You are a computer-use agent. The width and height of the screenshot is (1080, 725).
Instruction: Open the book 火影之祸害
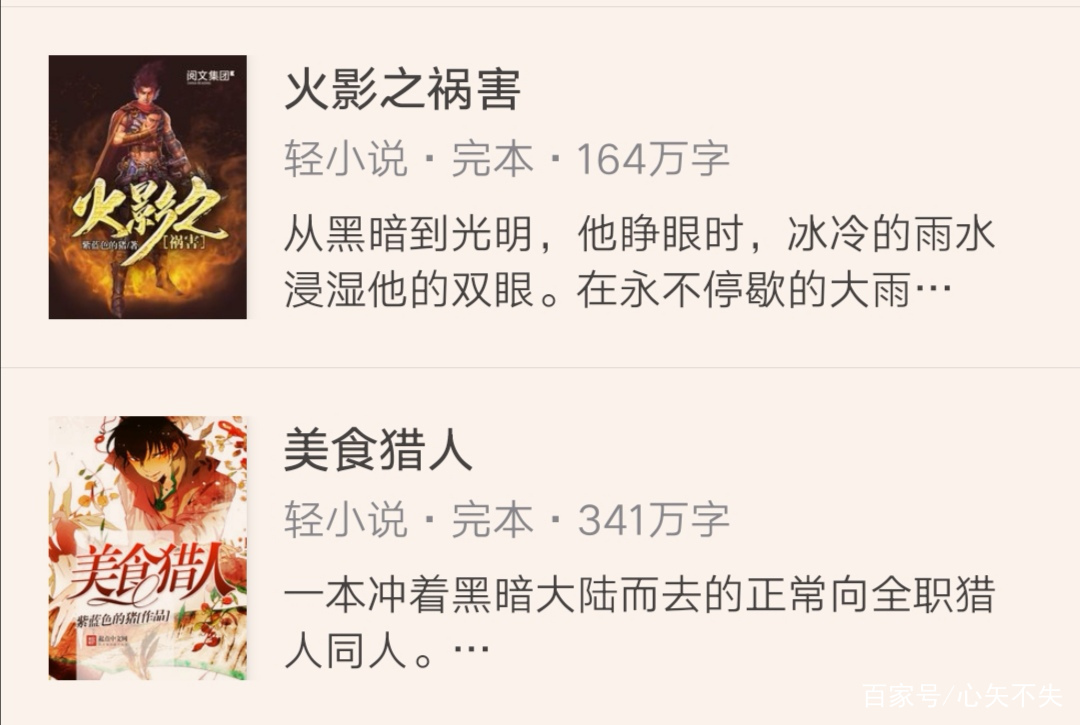click(403, 92)
